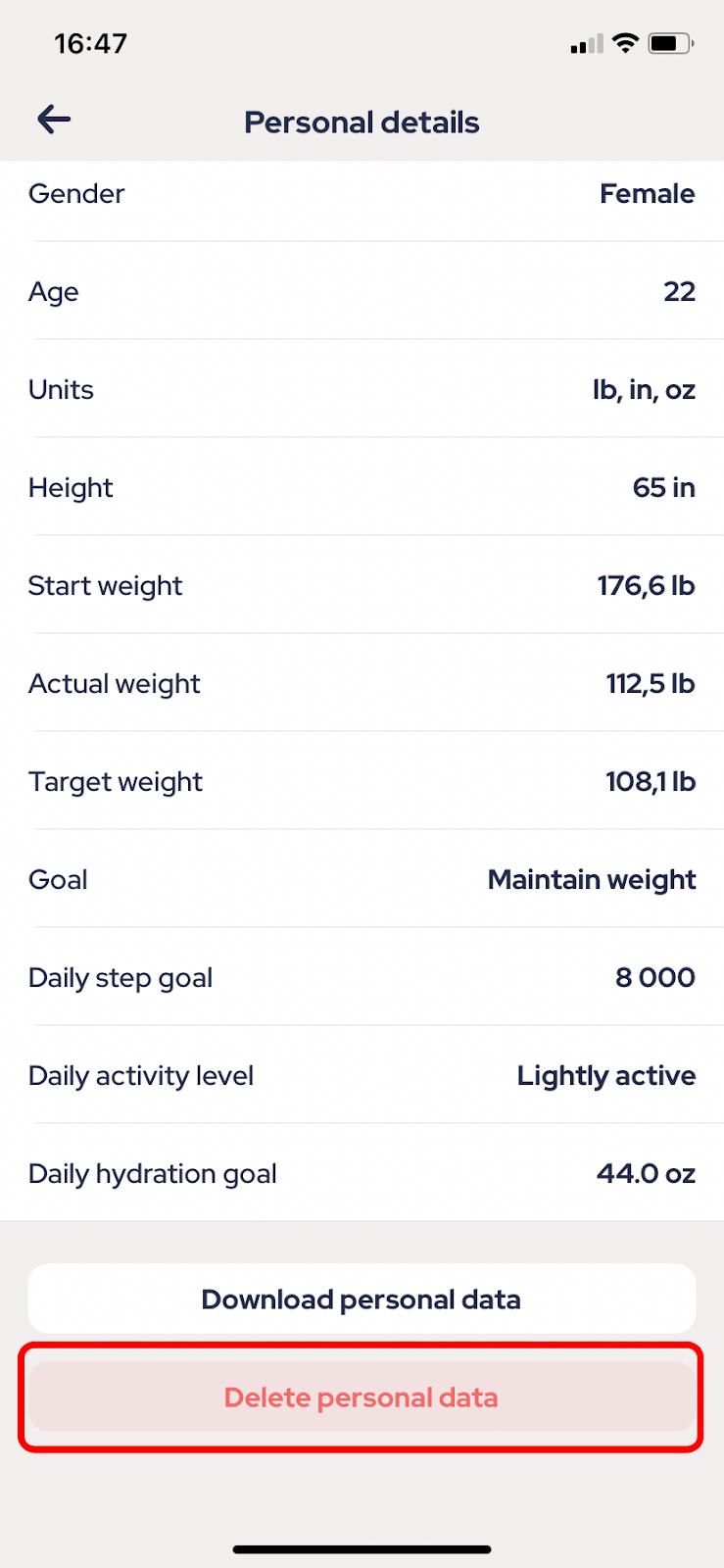Tap Download personal data button

(362, 1298)
